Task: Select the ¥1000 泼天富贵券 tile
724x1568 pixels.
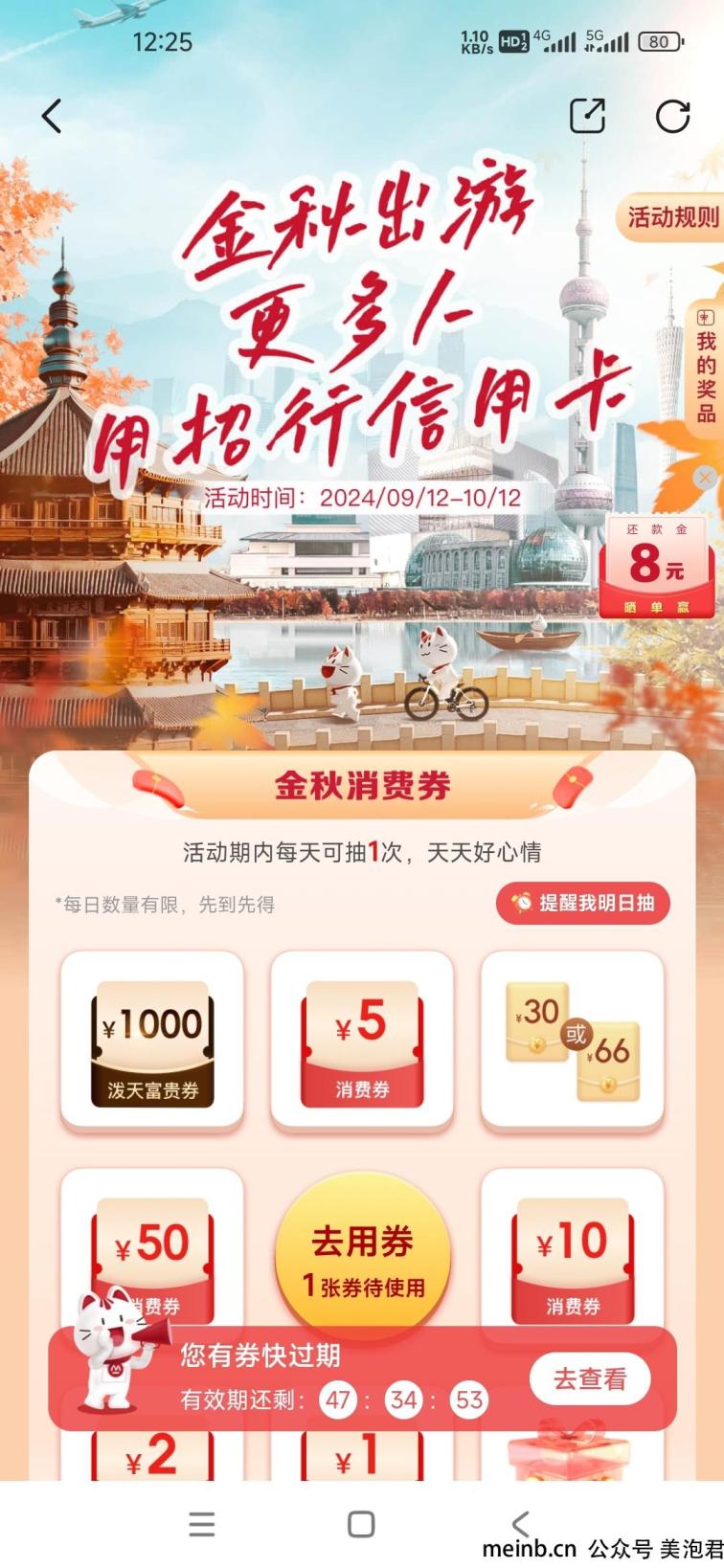Action: [x=152, y=1041]
